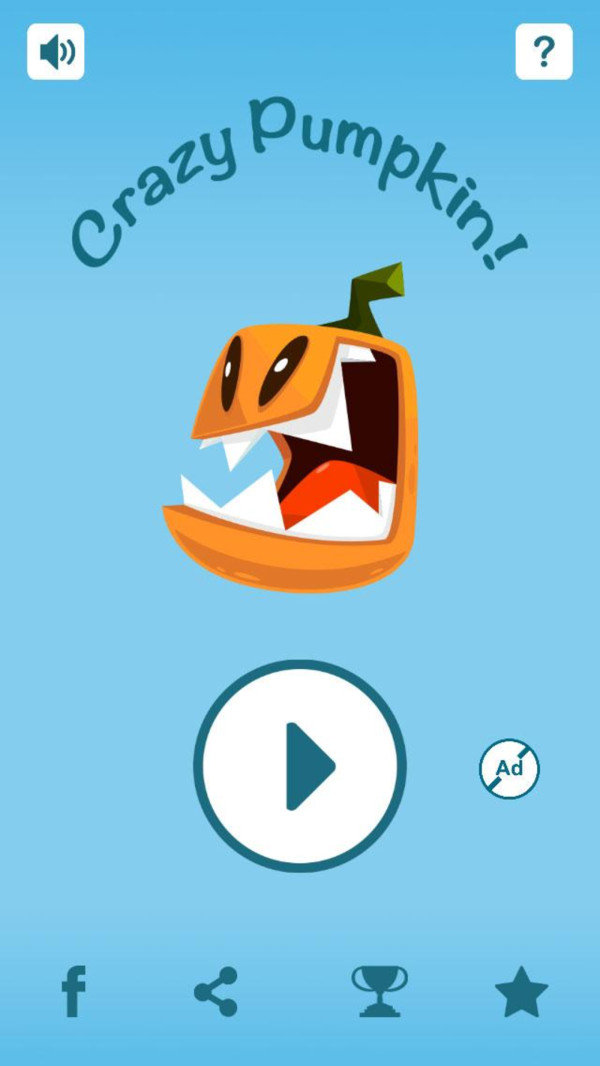Tap the remove ads icon
Screen dimensions: 600x1066
[x=509, y=769]
